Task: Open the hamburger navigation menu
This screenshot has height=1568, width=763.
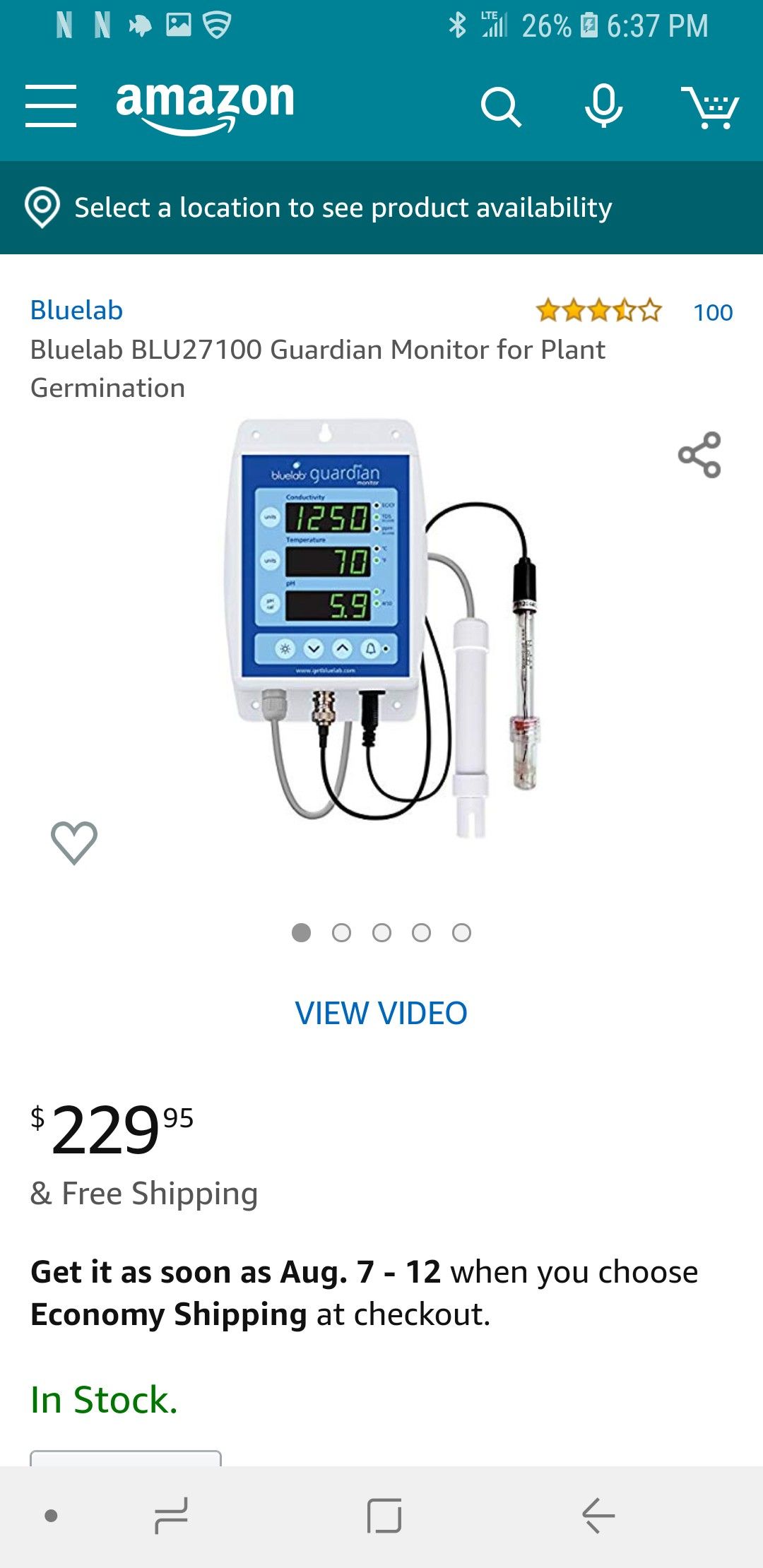Action: tap(51, 106)
